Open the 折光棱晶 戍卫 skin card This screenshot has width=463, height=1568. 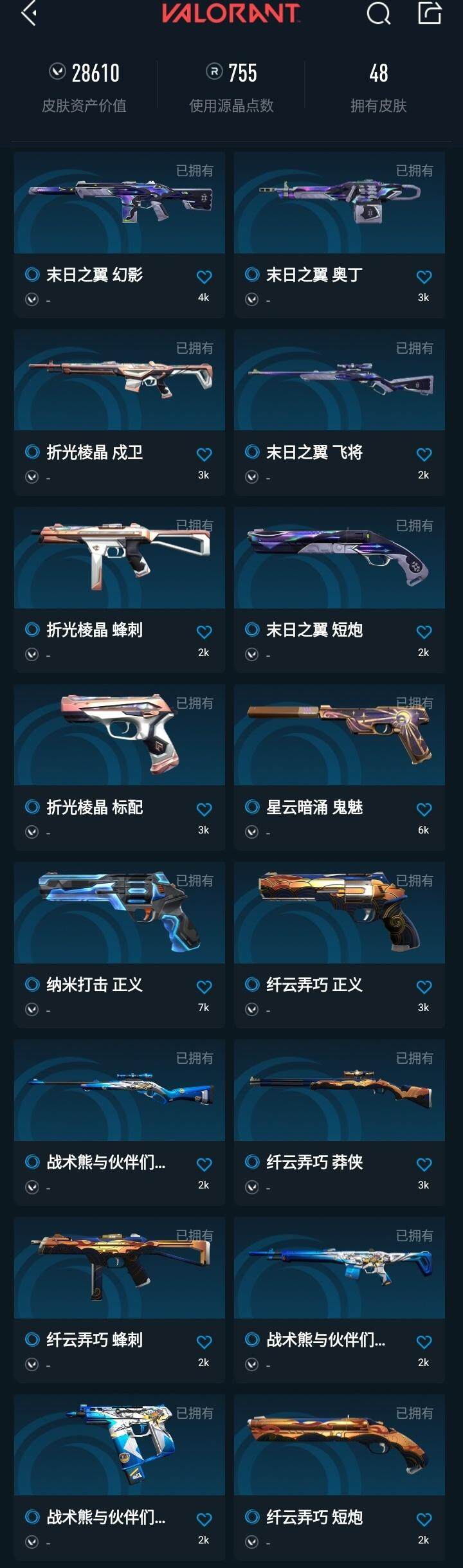click(120, 381)
